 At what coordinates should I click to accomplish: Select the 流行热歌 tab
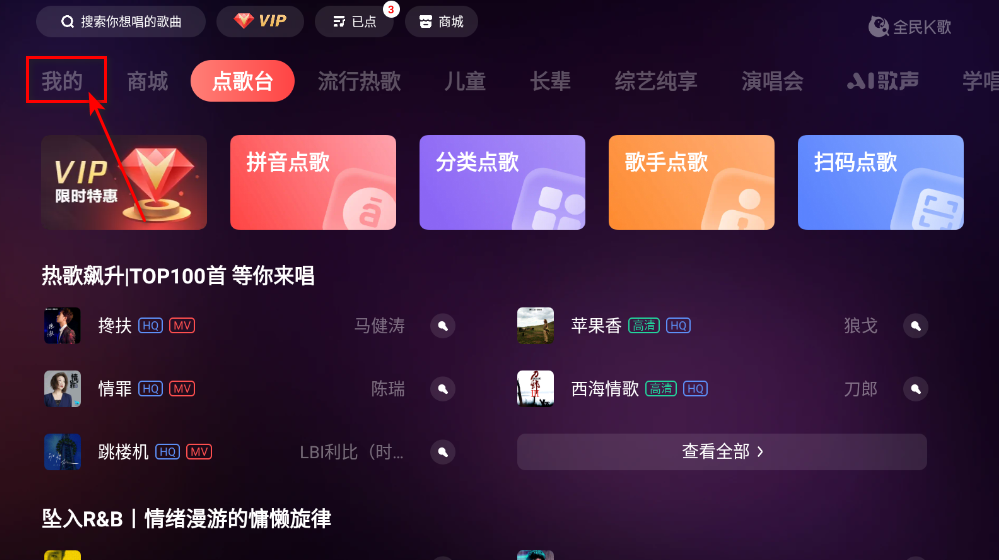359,81
